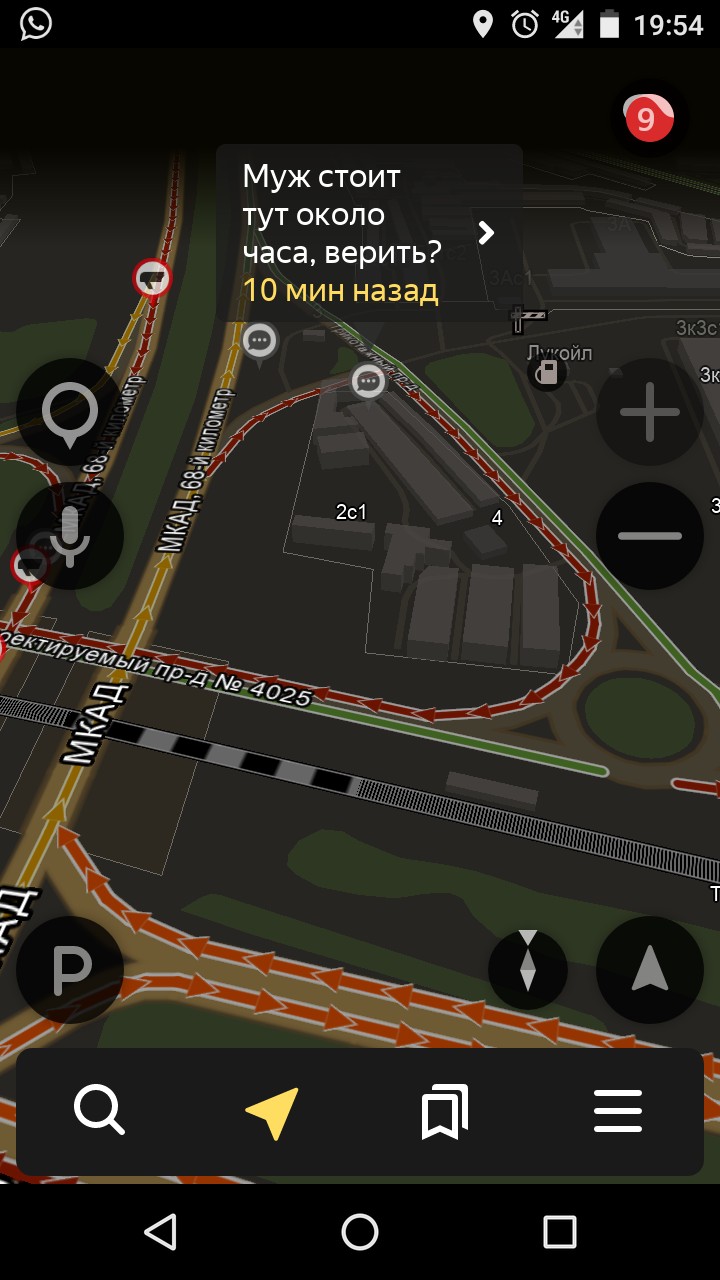Show parking layer with the P button
Viewport: 720px width, 1280px height.
coord(70,969)
